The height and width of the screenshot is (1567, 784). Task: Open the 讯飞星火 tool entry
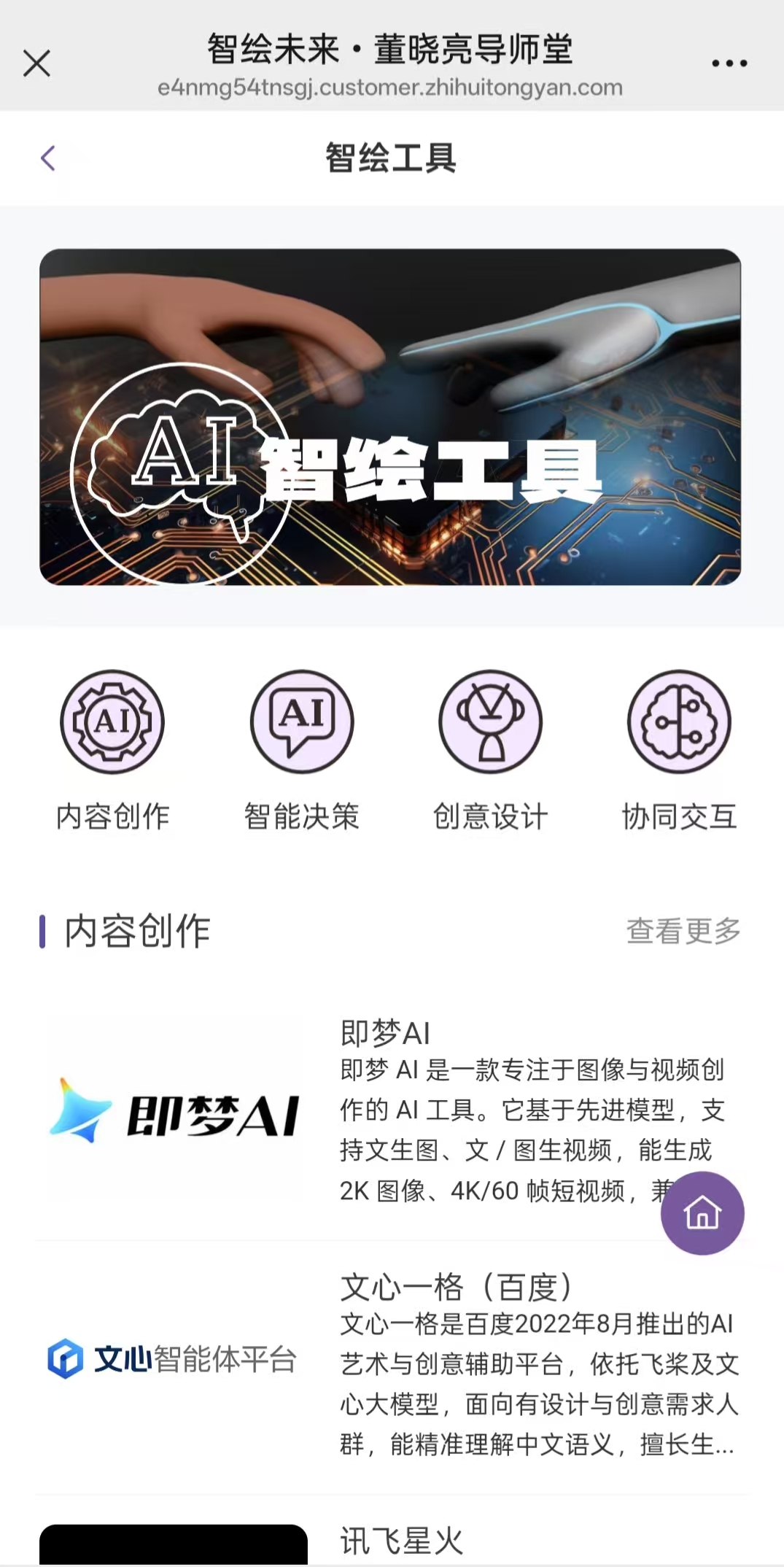click(401, 1541)
